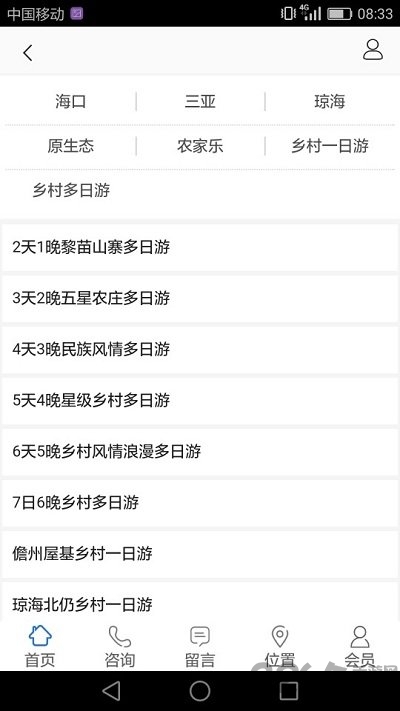View 4天3晚民族风情多日游
This screenshot has height=711, width=400.
tap(200, 350)
